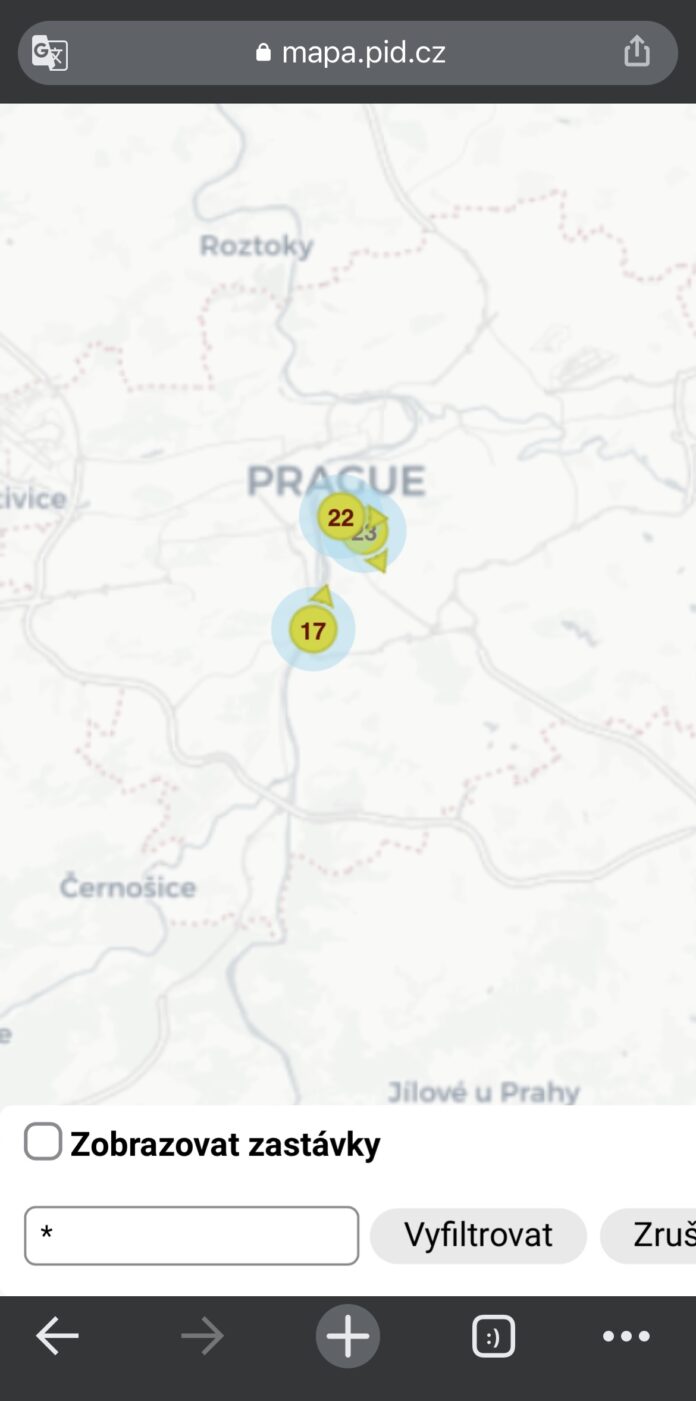Open tram marker 22 on the map
This screenshot has width=696, height=1401.
coord(341,517)
